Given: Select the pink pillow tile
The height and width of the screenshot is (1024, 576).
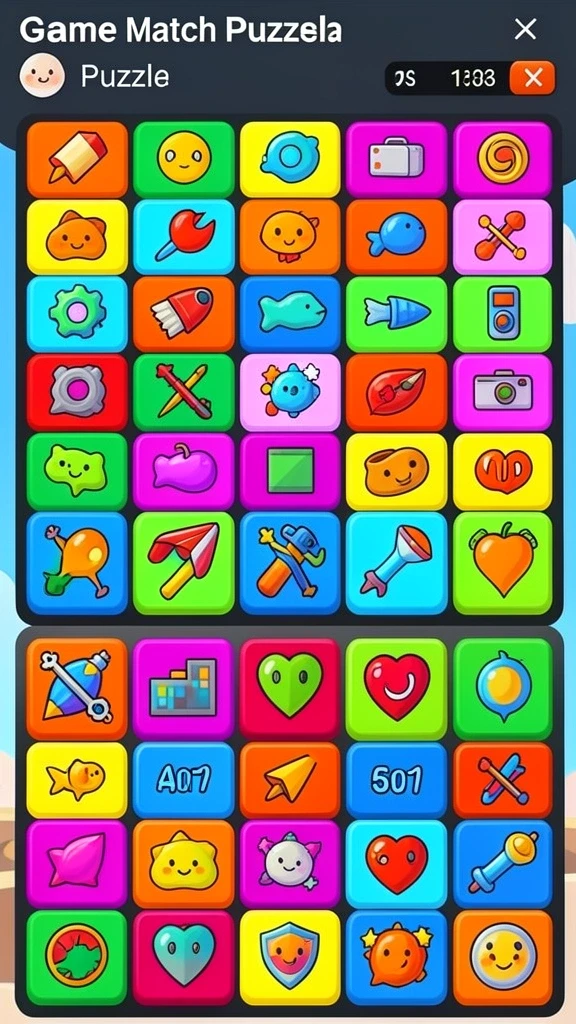Looking at the screenshot, I should click(x=77, y=863).
